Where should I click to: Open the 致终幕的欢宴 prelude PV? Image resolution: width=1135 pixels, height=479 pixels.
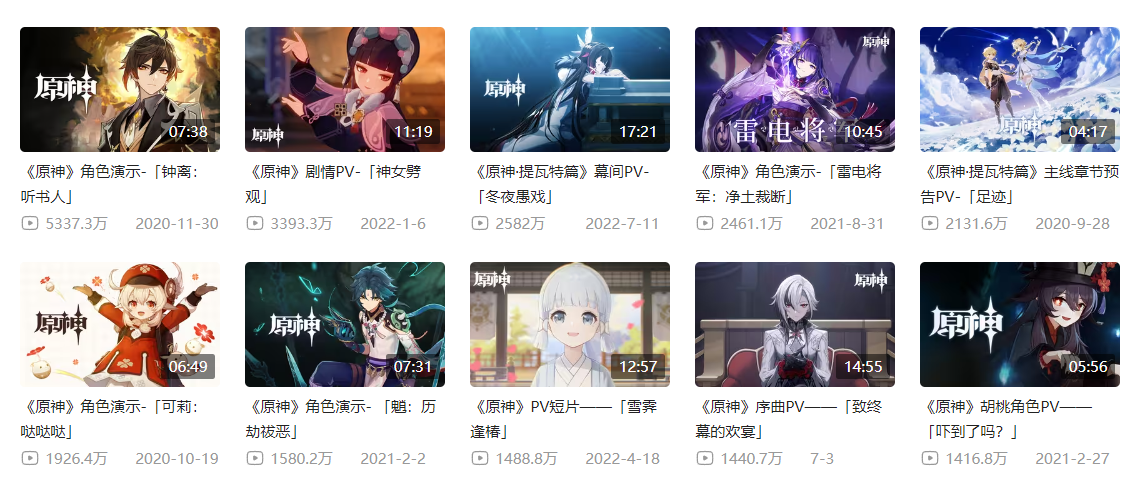[x=795, y=325]
